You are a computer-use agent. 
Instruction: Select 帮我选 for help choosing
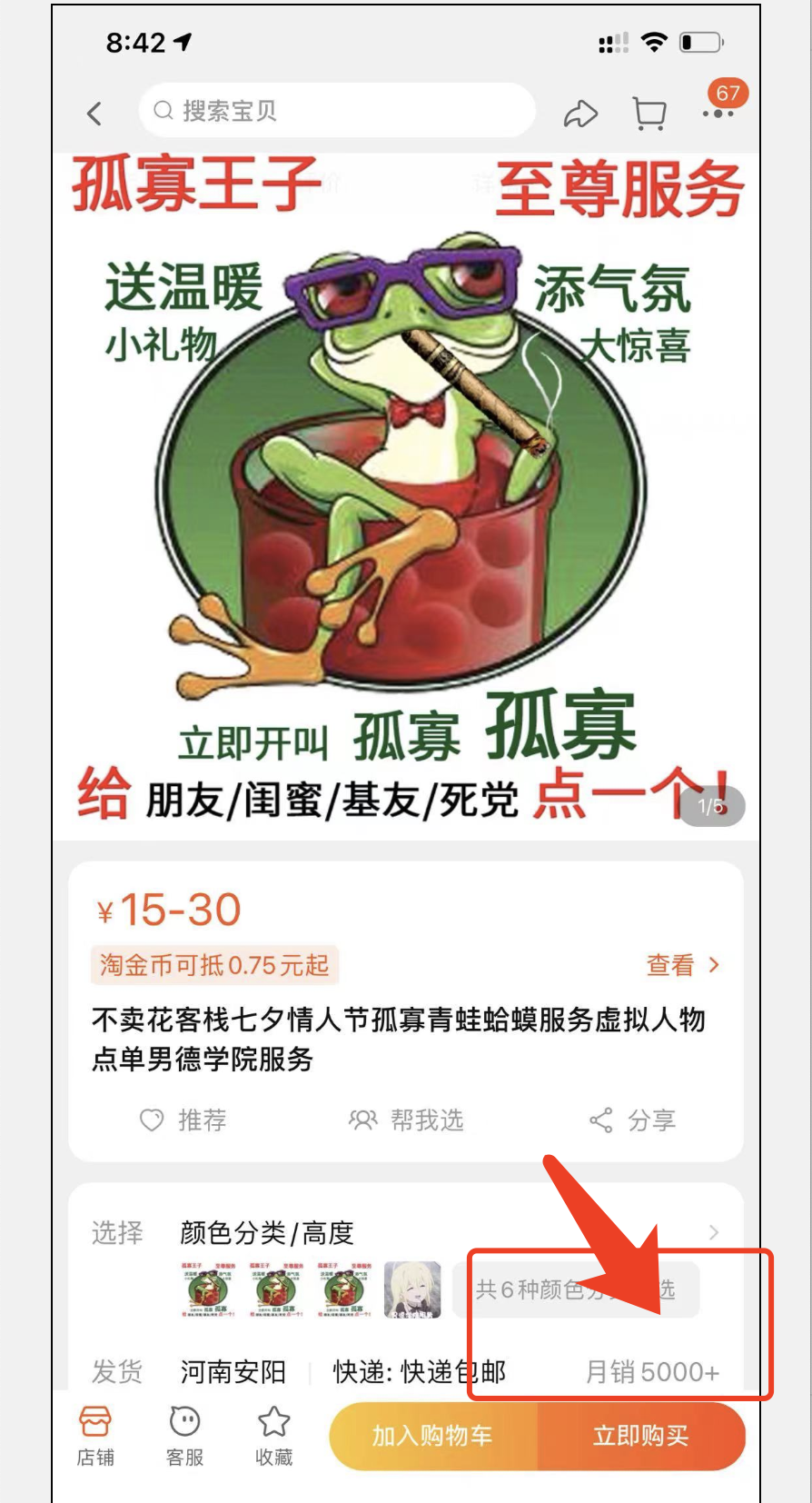(x=406, y=1120)
